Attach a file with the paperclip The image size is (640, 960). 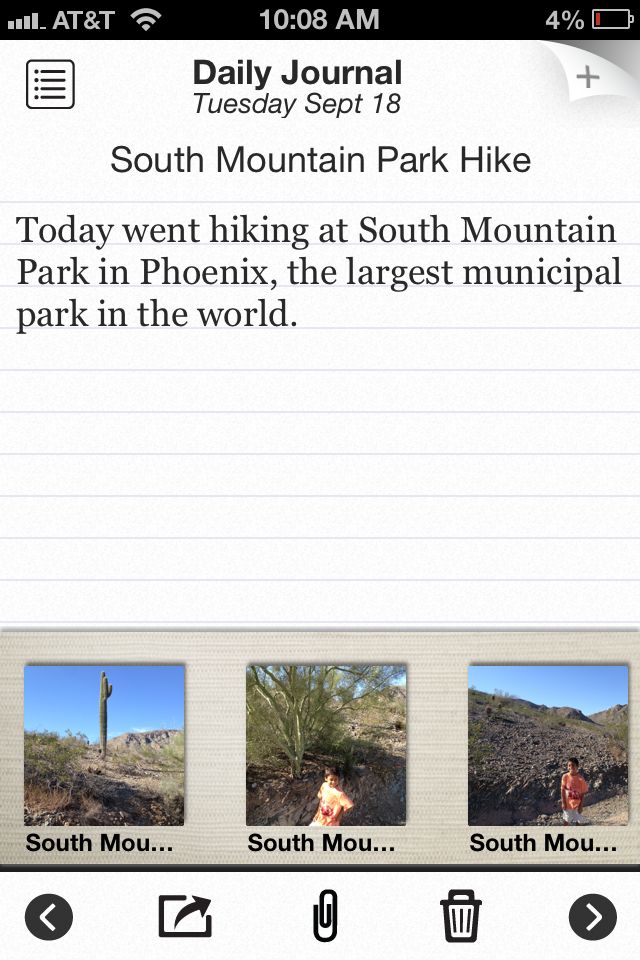point(325,916)
